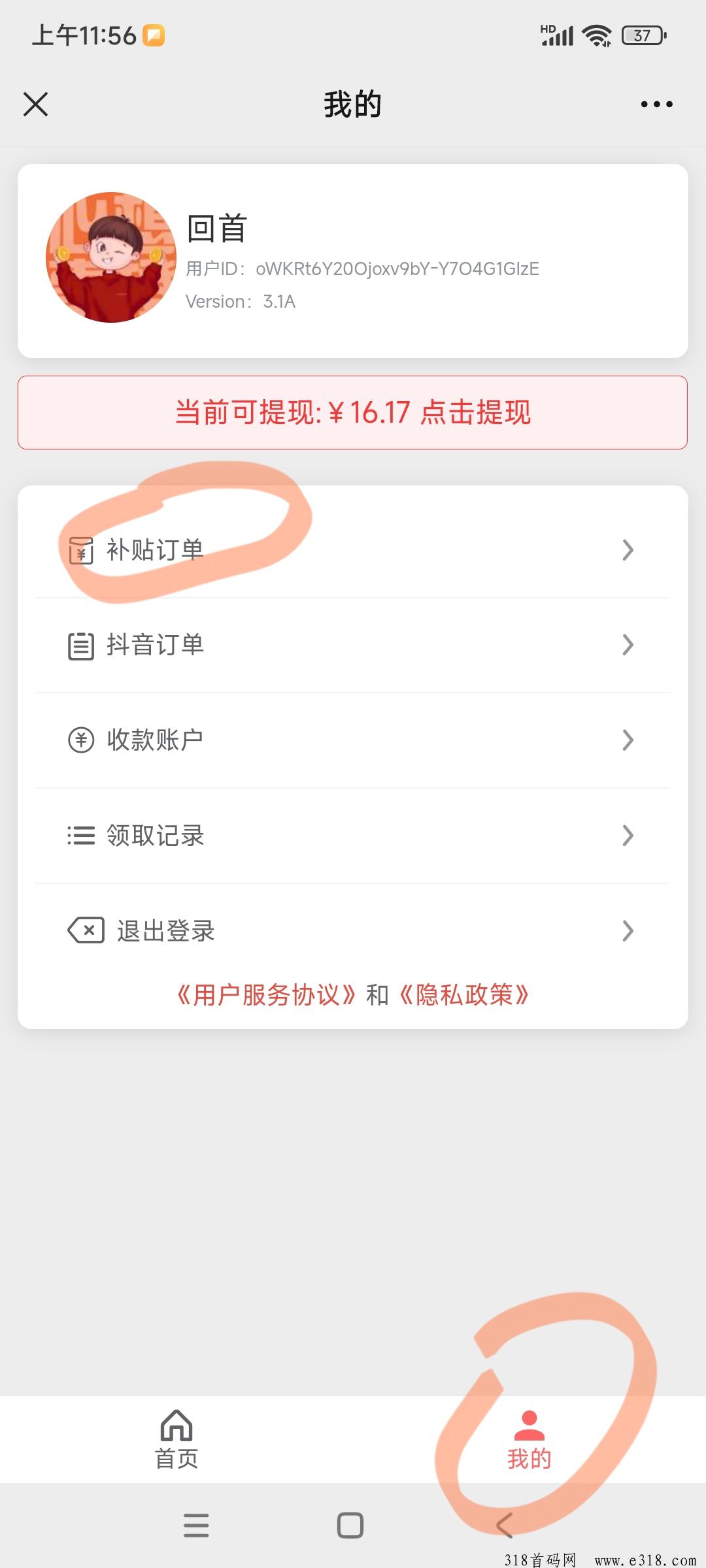The image size is (706, 1568).
Task: Close the mini program page
Action: 35,104
